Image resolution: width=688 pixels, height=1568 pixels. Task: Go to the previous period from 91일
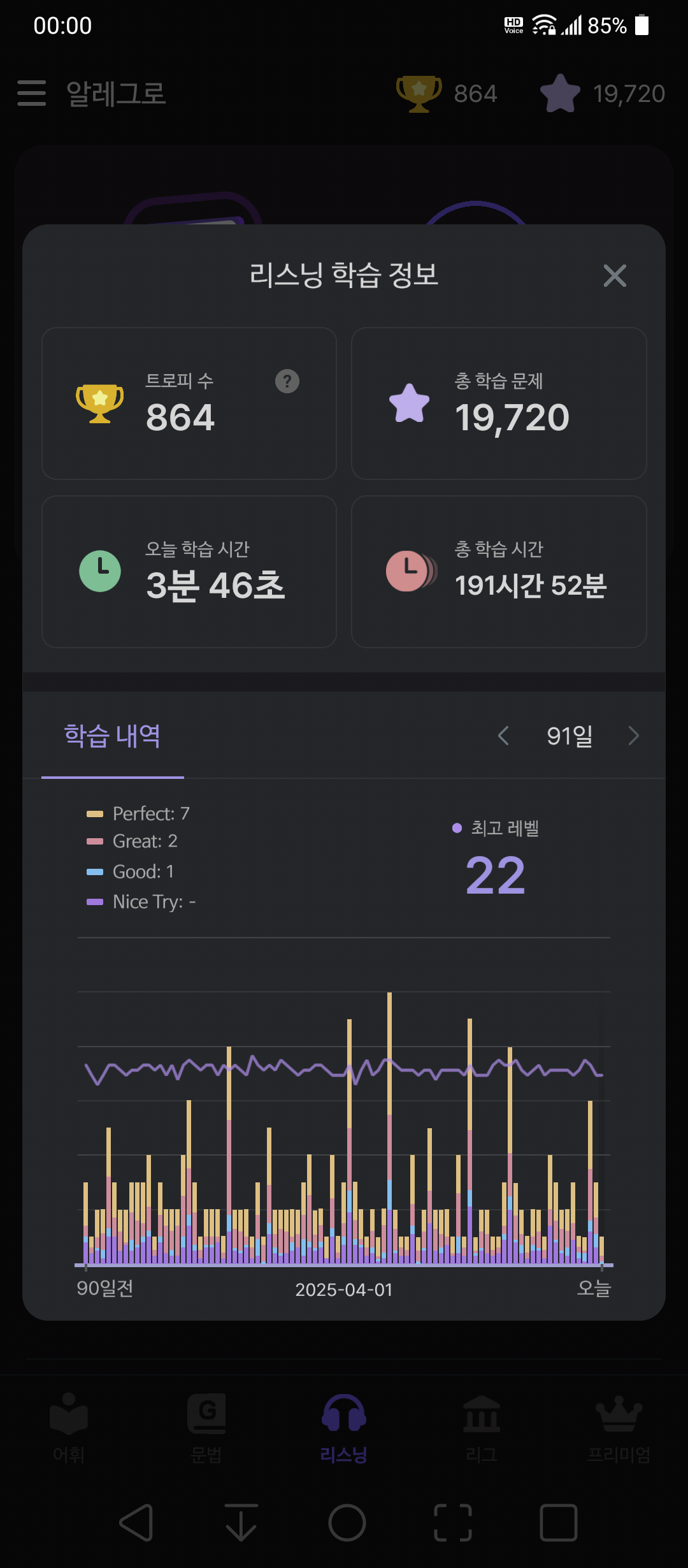503,736
